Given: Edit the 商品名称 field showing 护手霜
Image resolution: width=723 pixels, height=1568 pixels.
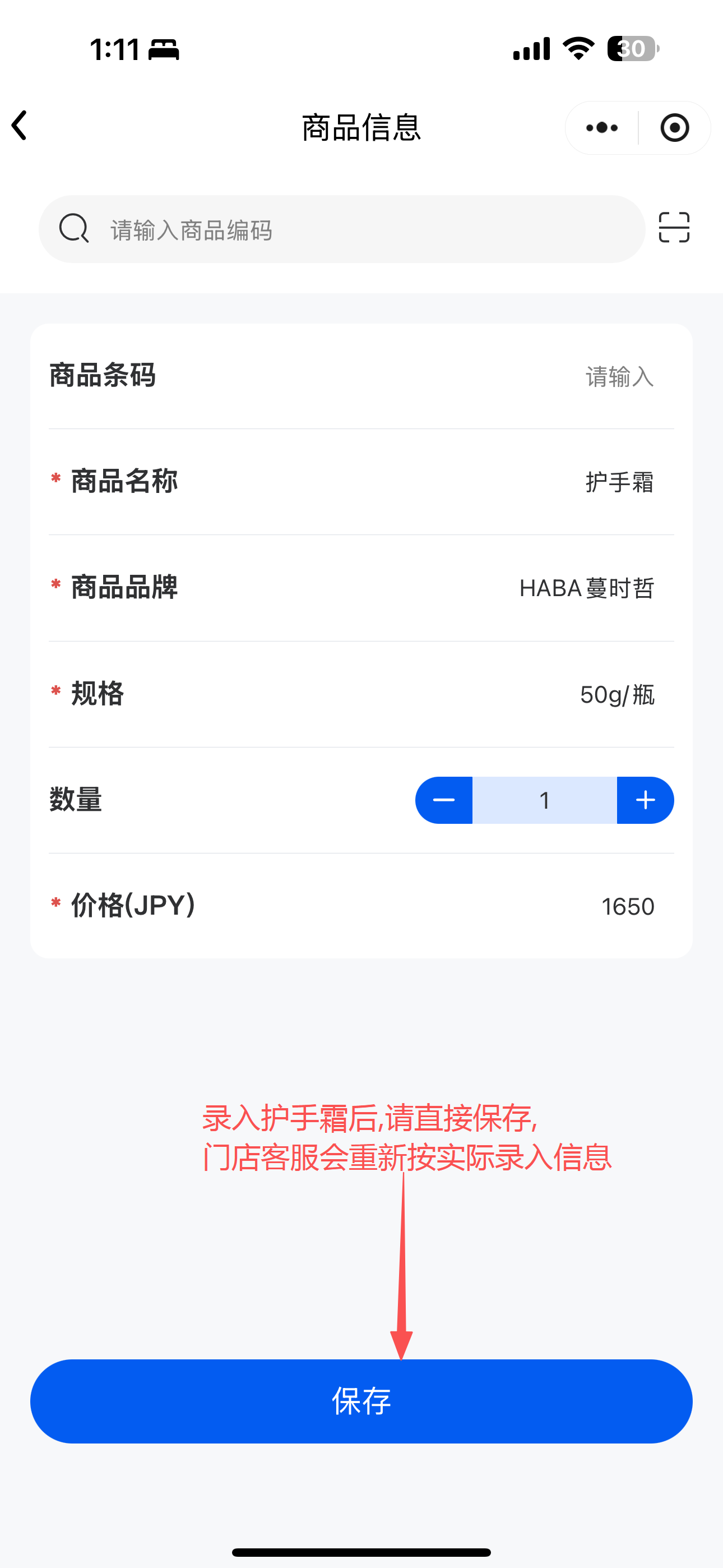Looking at the screenshot, I should click(618, 482).
